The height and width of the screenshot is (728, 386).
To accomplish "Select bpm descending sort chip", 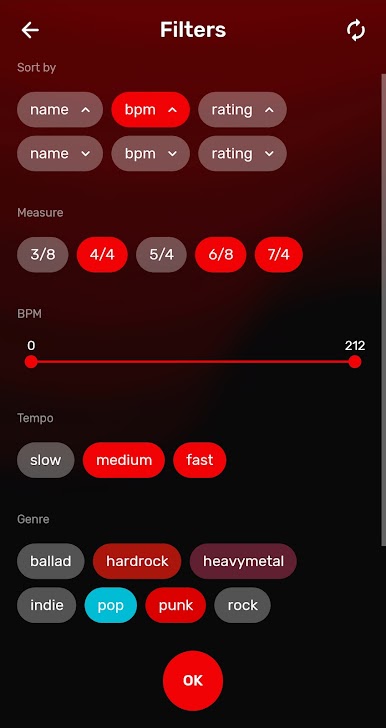I will click(150, 154).
